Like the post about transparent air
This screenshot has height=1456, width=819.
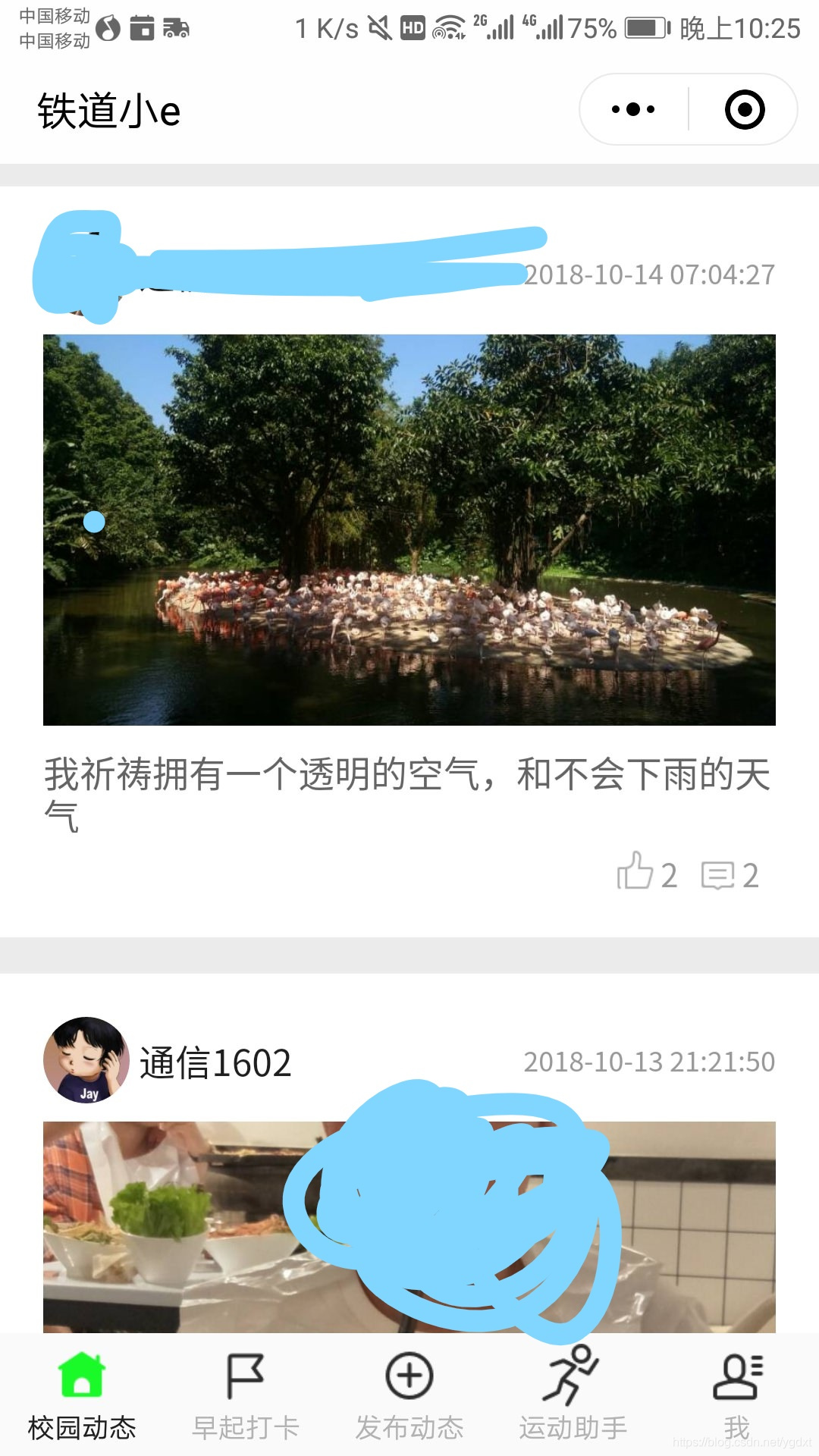636,872
